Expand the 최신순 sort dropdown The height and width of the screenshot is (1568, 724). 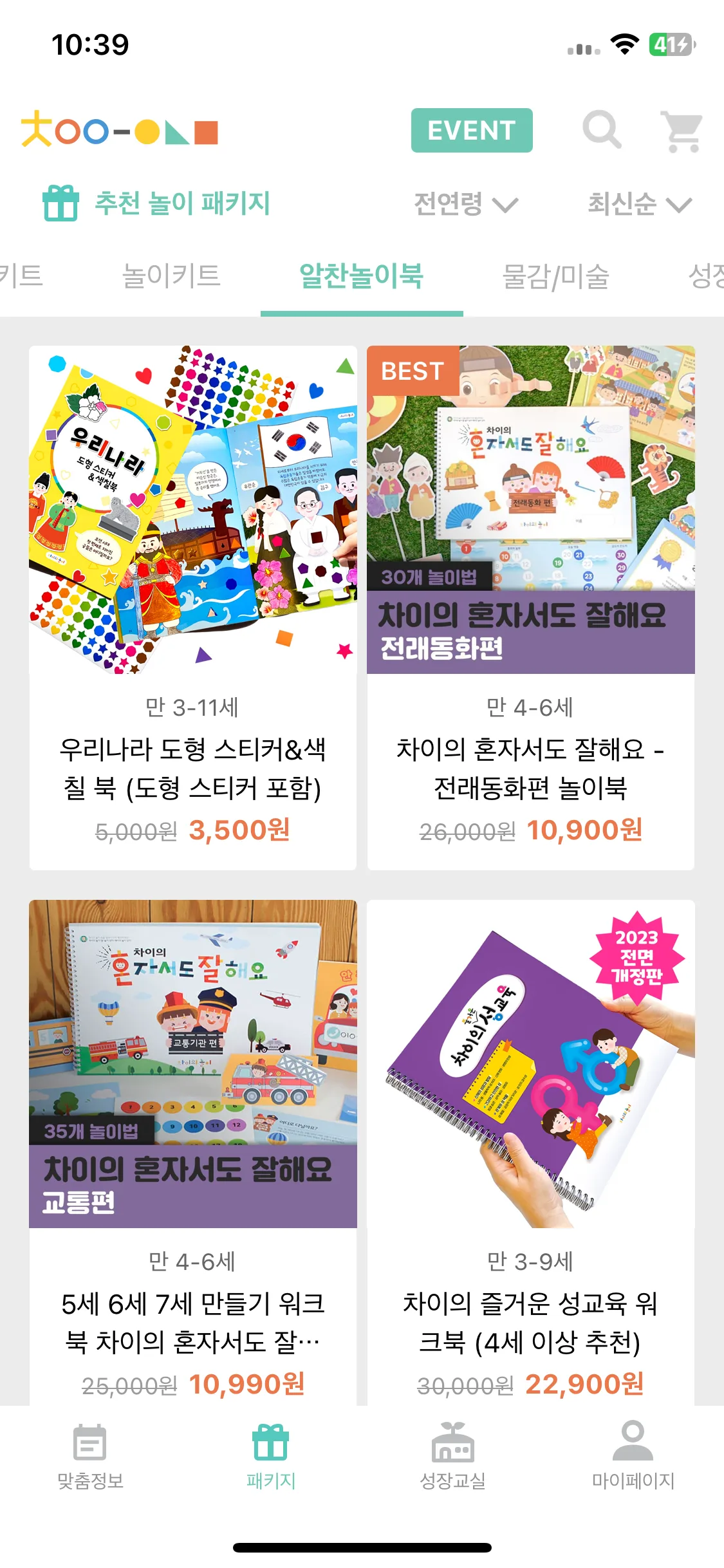coord(639,204)
